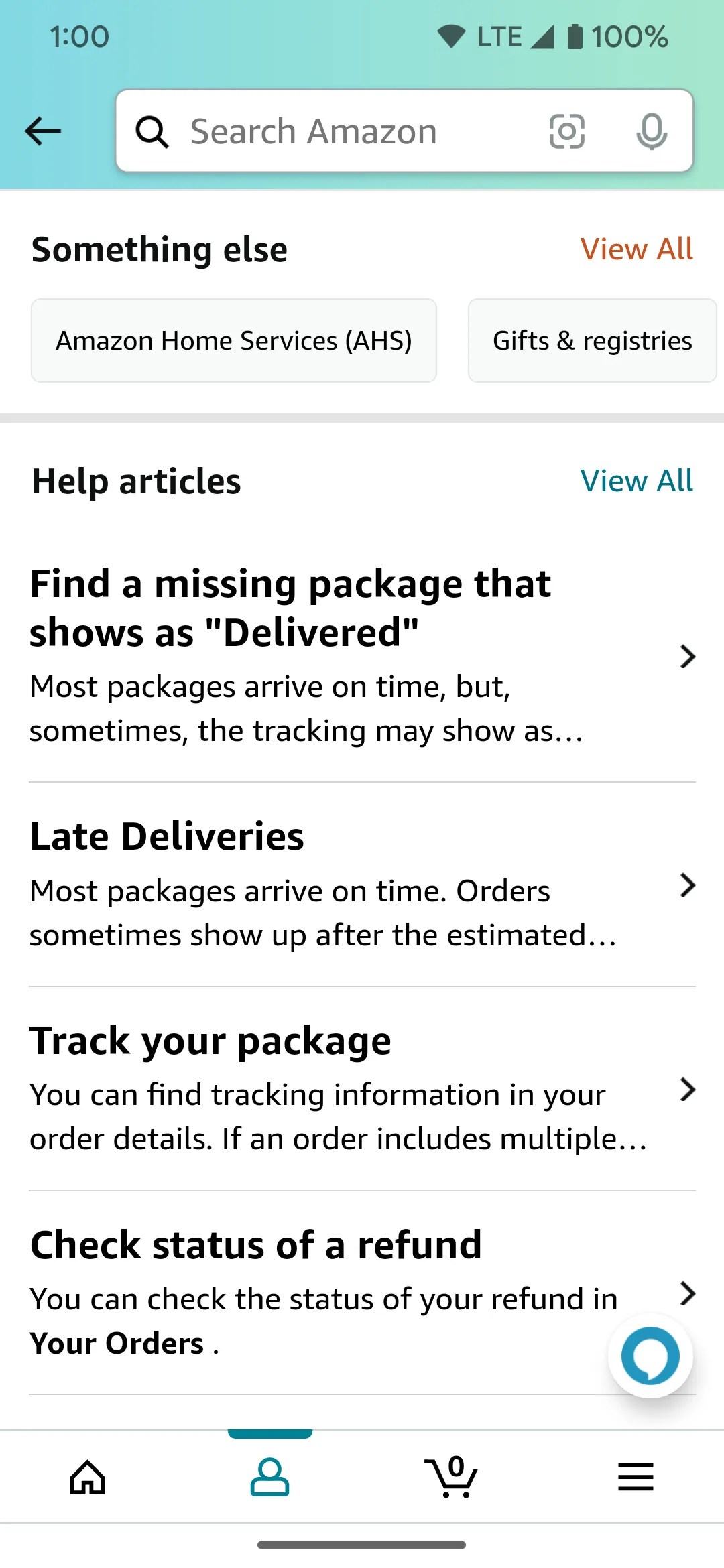Launch the Alexa assistant floating button
This screenshot has width=724, height=1568.
pyautogui.click(x=650, y=1355)
